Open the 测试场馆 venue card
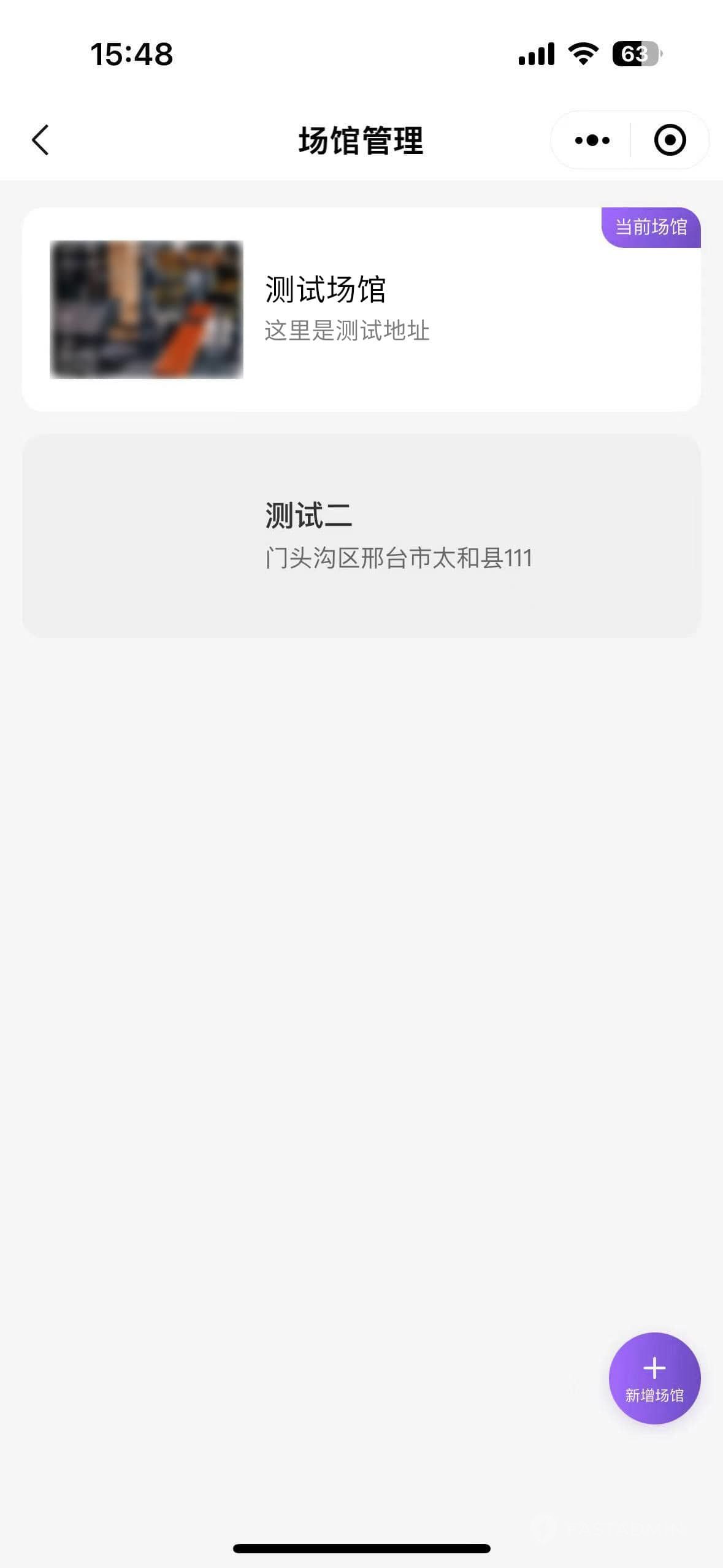Viewport: 723px width, 1568px height. pos(361,309)
